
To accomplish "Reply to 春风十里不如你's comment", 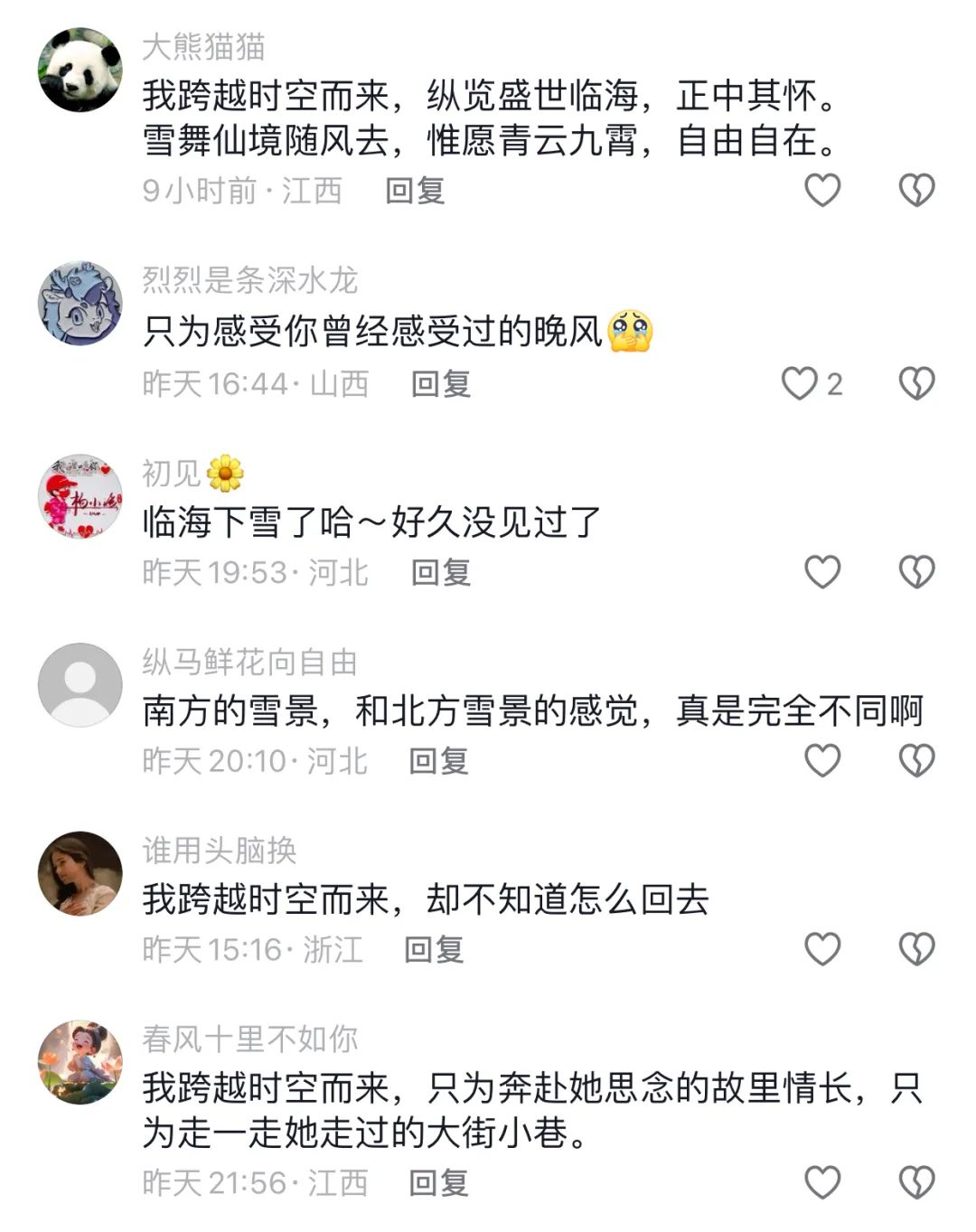I will click(x=439, y=1182).
